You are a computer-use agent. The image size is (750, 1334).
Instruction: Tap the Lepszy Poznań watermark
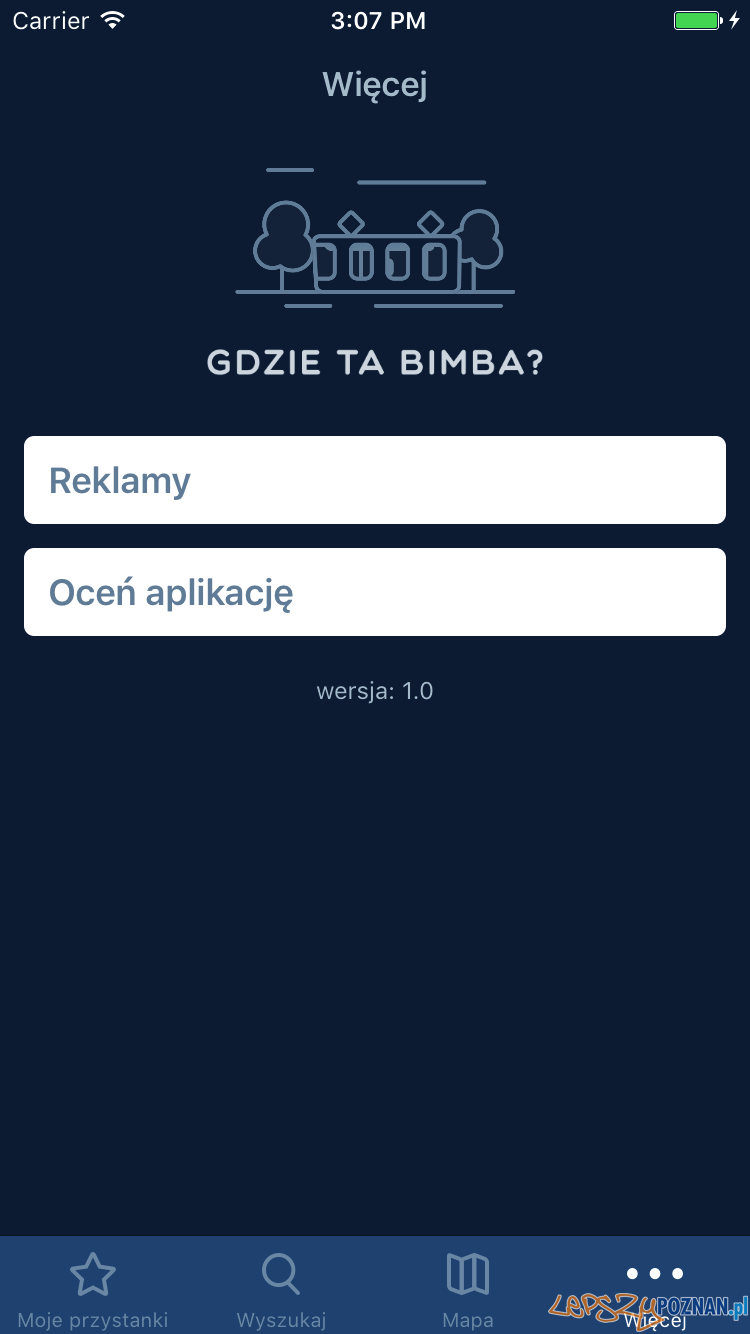[650, 1305]
